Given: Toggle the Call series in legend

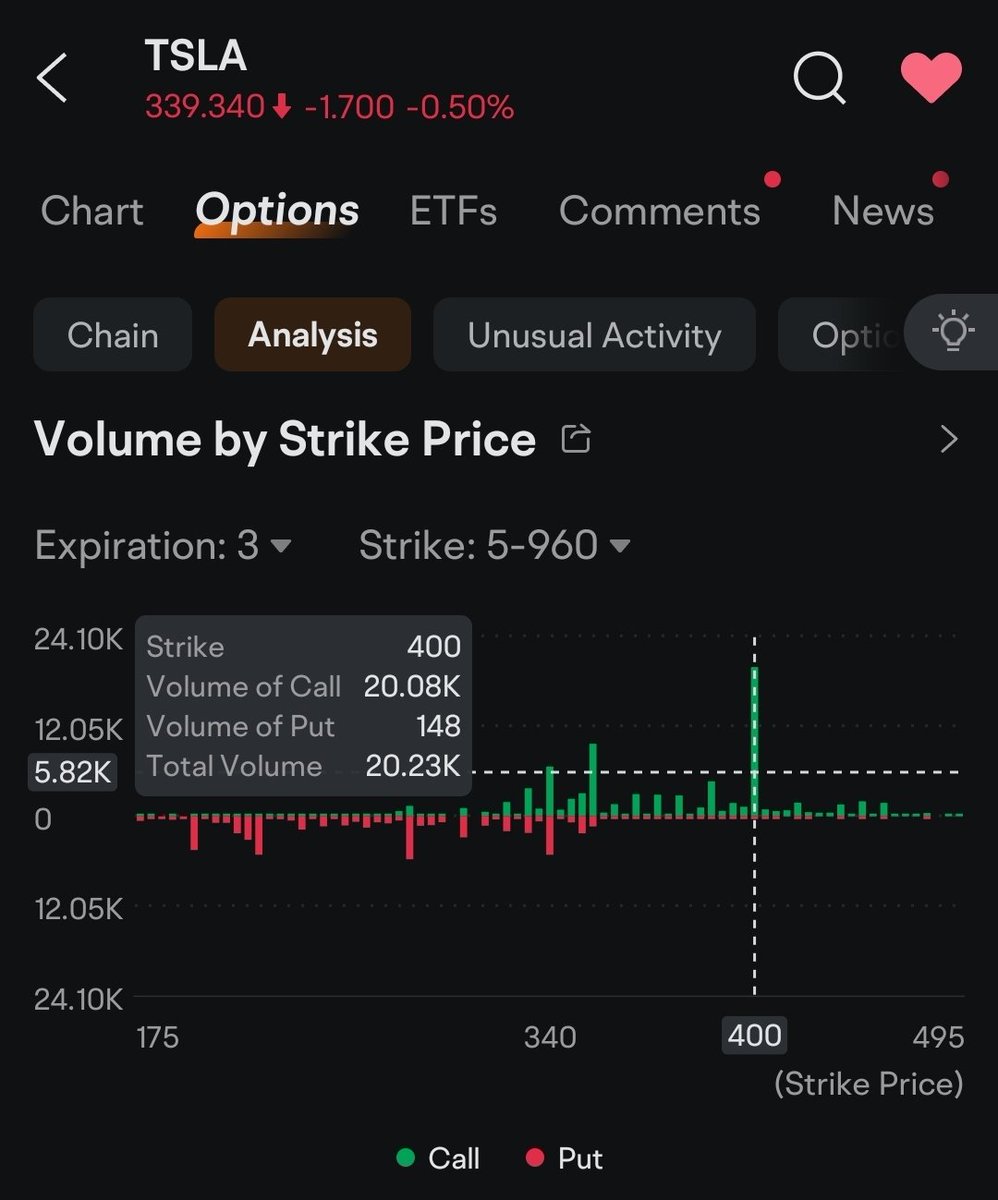Looking at the screenshot, I should pyautogui.click(x=438, y=1158).
